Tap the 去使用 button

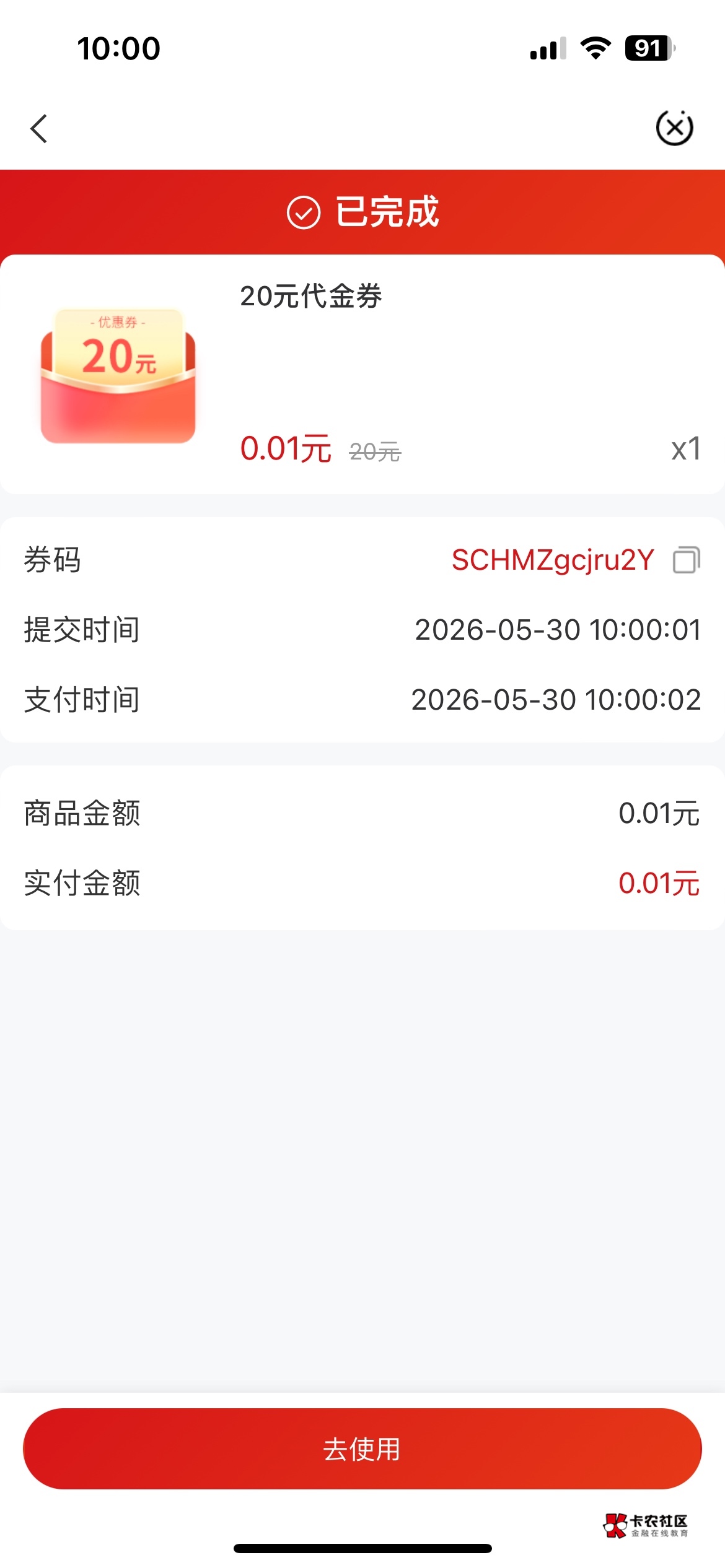[x=362, y=1448]
